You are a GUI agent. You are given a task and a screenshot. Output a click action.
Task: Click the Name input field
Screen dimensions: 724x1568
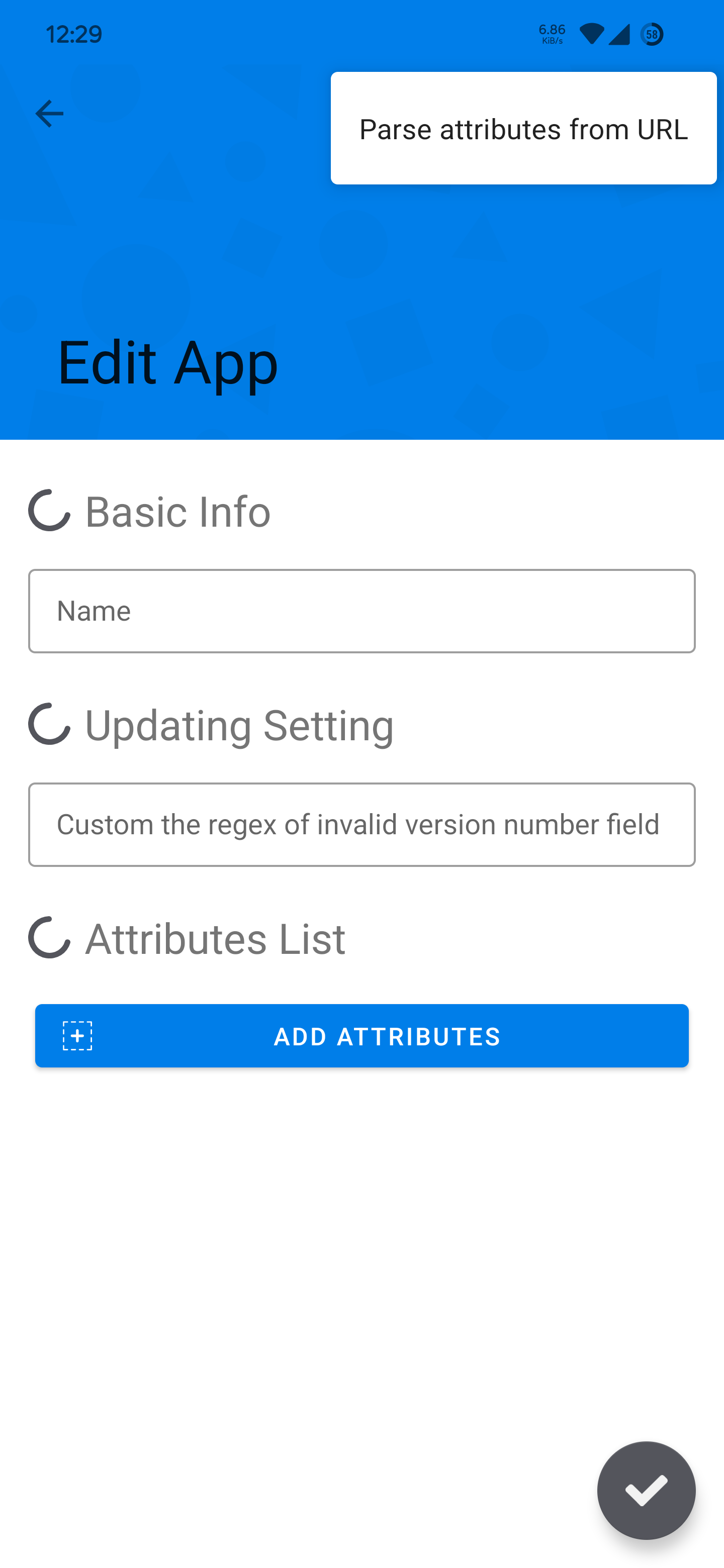click(361, 611)
